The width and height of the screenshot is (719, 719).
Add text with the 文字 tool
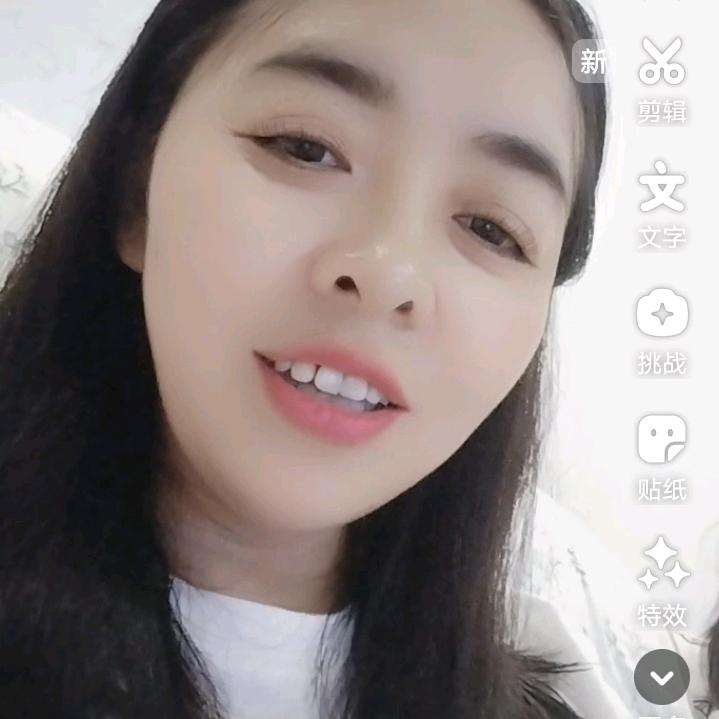coord(662,188)
